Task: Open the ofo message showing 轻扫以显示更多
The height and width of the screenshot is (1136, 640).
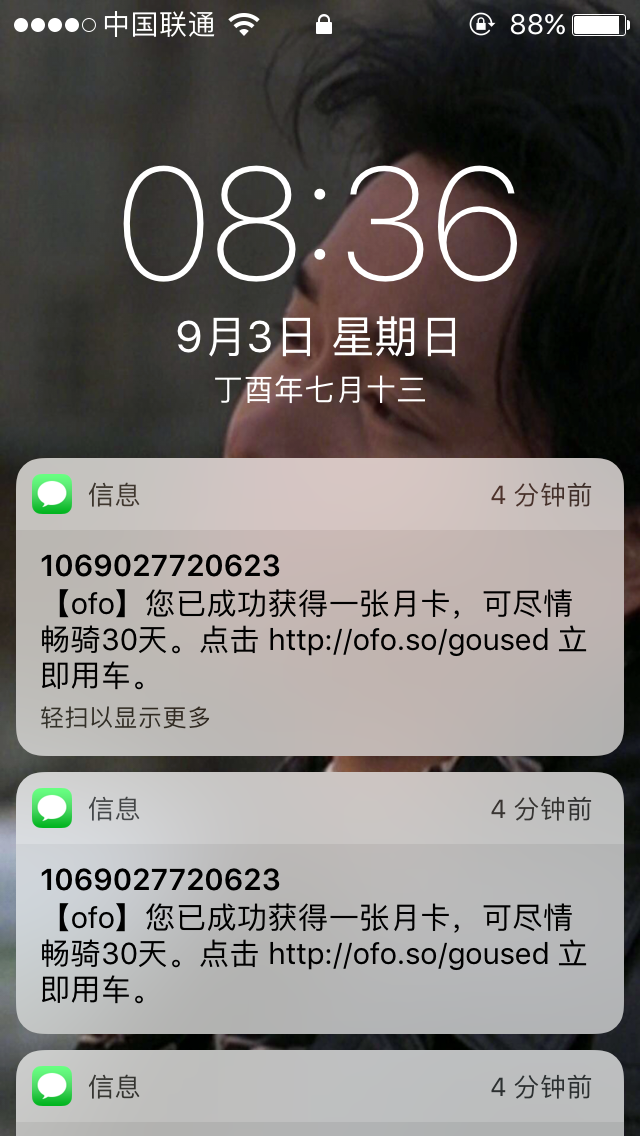Action: tap(320, 620)
